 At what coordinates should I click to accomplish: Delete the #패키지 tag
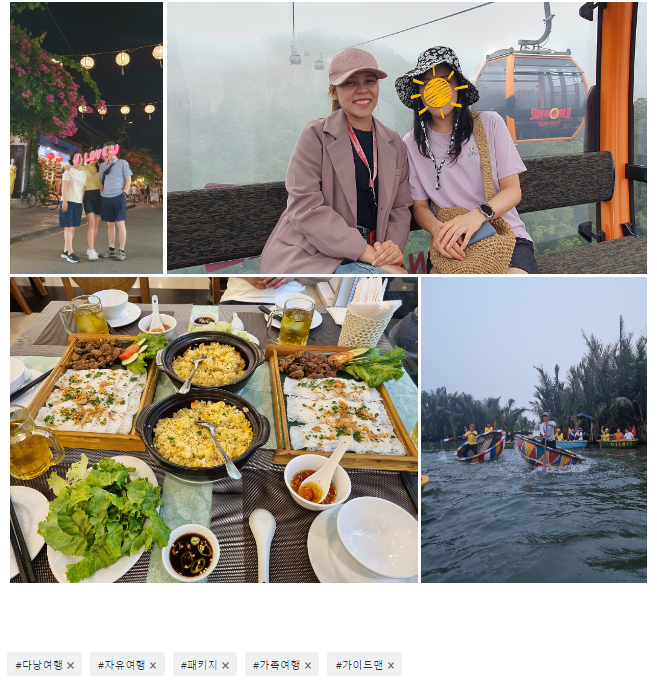226,665
